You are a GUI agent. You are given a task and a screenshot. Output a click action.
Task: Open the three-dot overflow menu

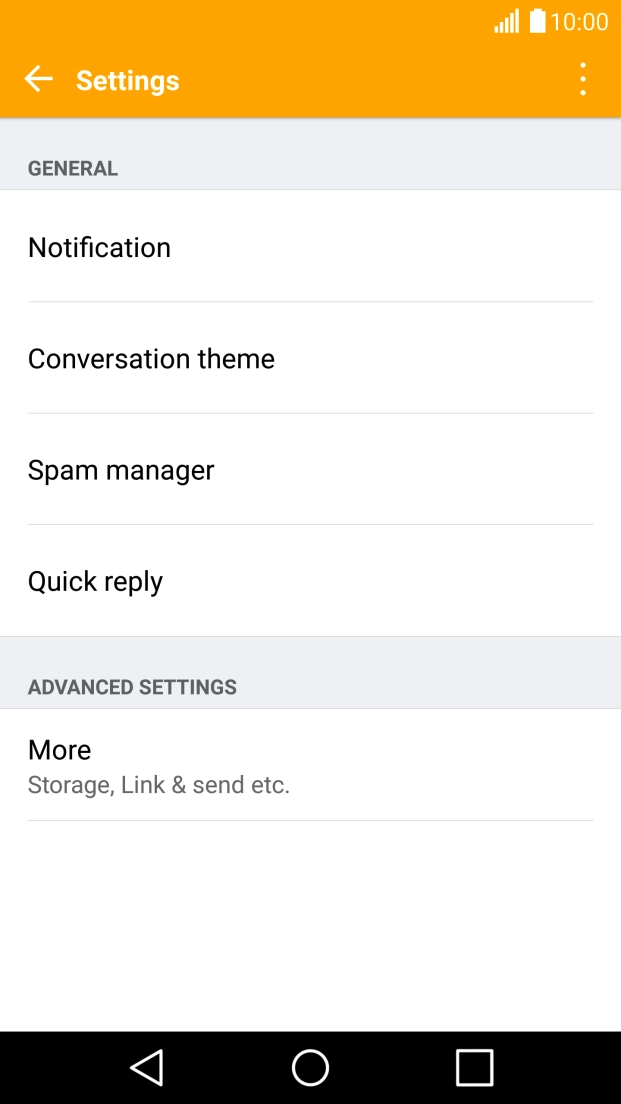(x=582, y=80)
